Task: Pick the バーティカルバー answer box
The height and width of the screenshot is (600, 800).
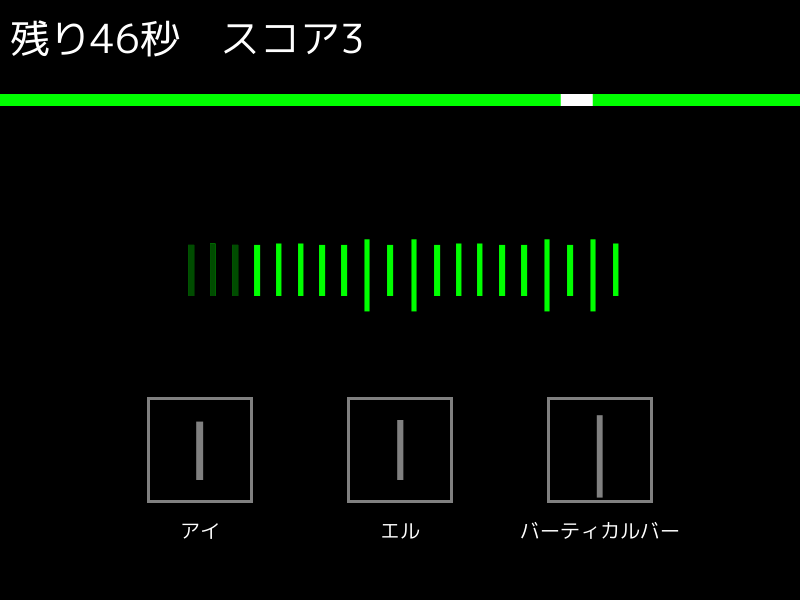Action: click(600, 450)
